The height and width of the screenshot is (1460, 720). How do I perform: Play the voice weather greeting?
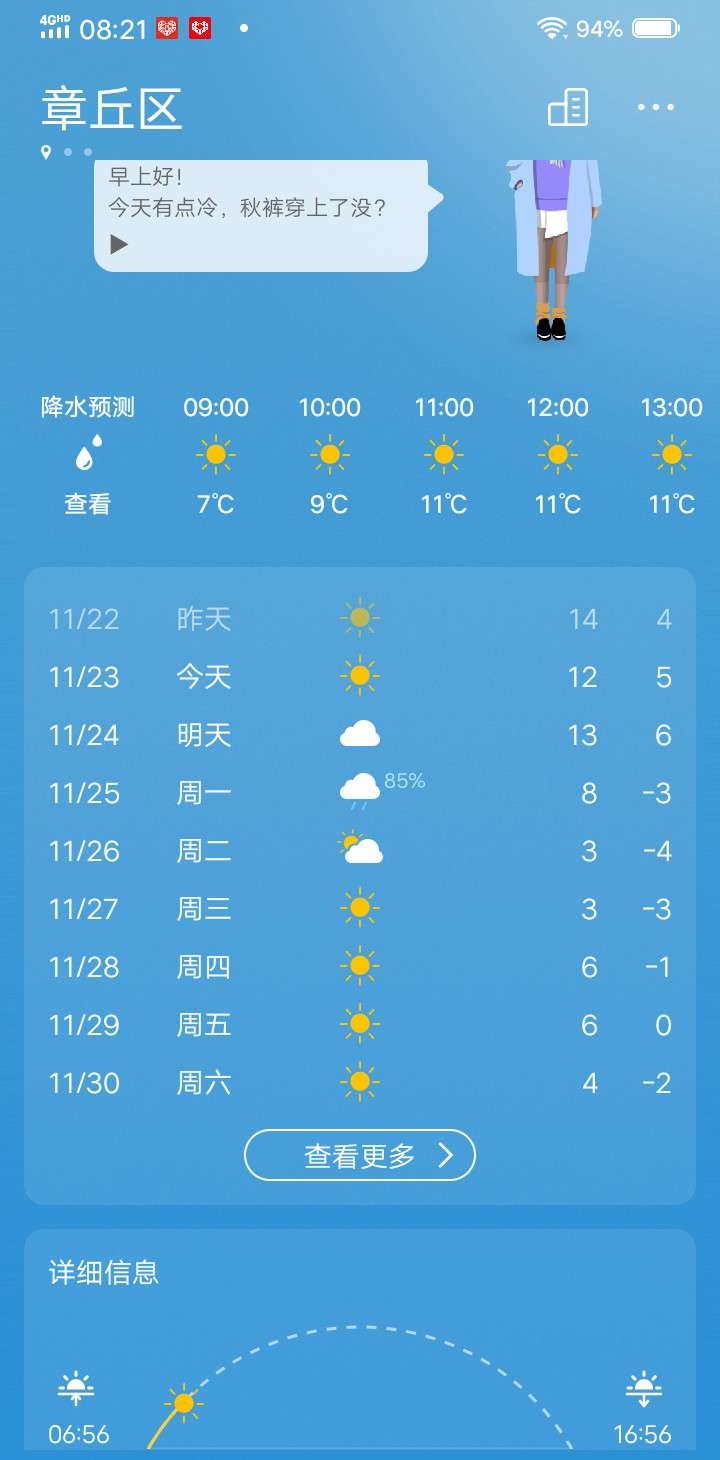119,244
